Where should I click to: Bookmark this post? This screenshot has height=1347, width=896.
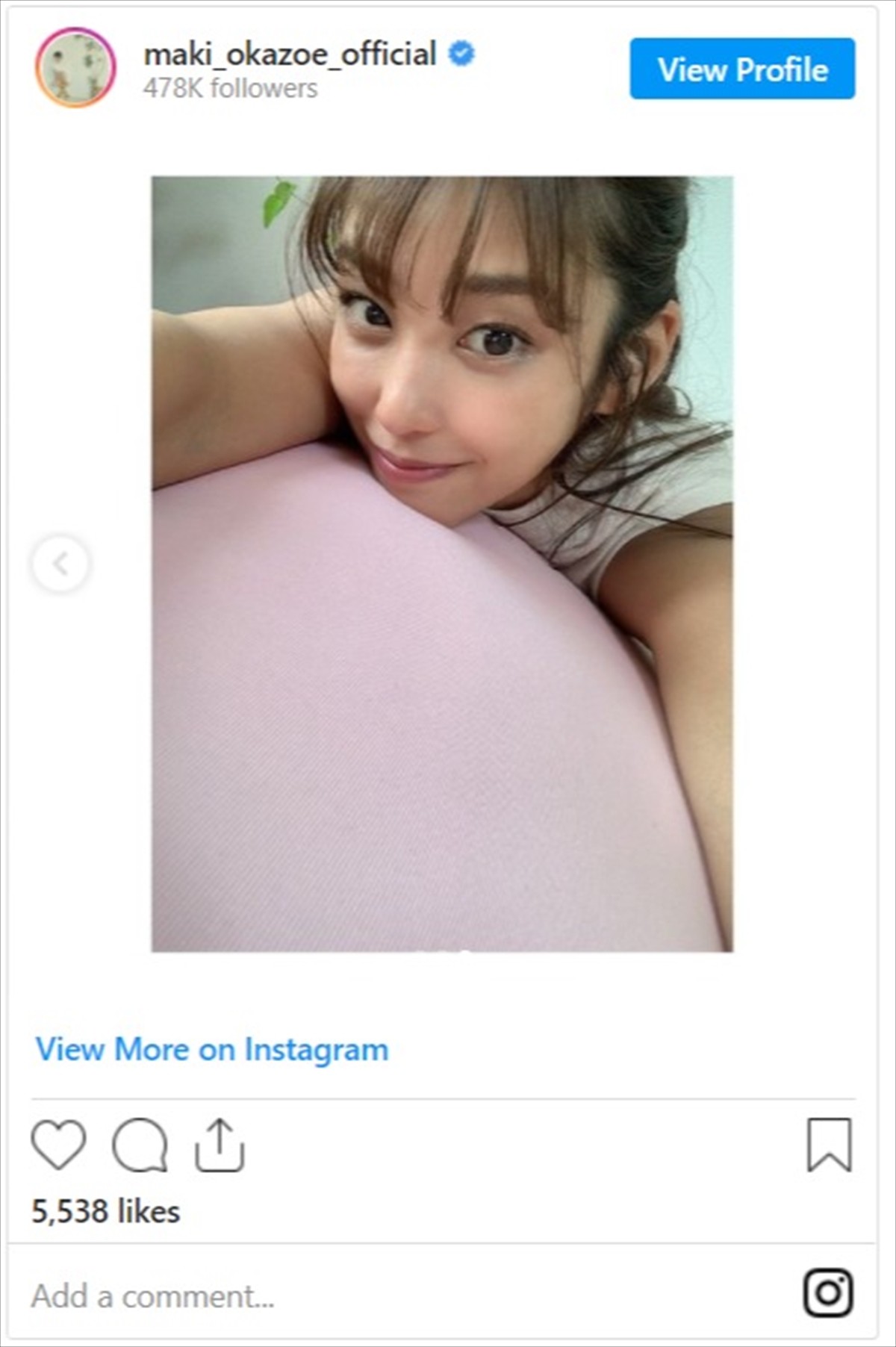(829, 1145)
